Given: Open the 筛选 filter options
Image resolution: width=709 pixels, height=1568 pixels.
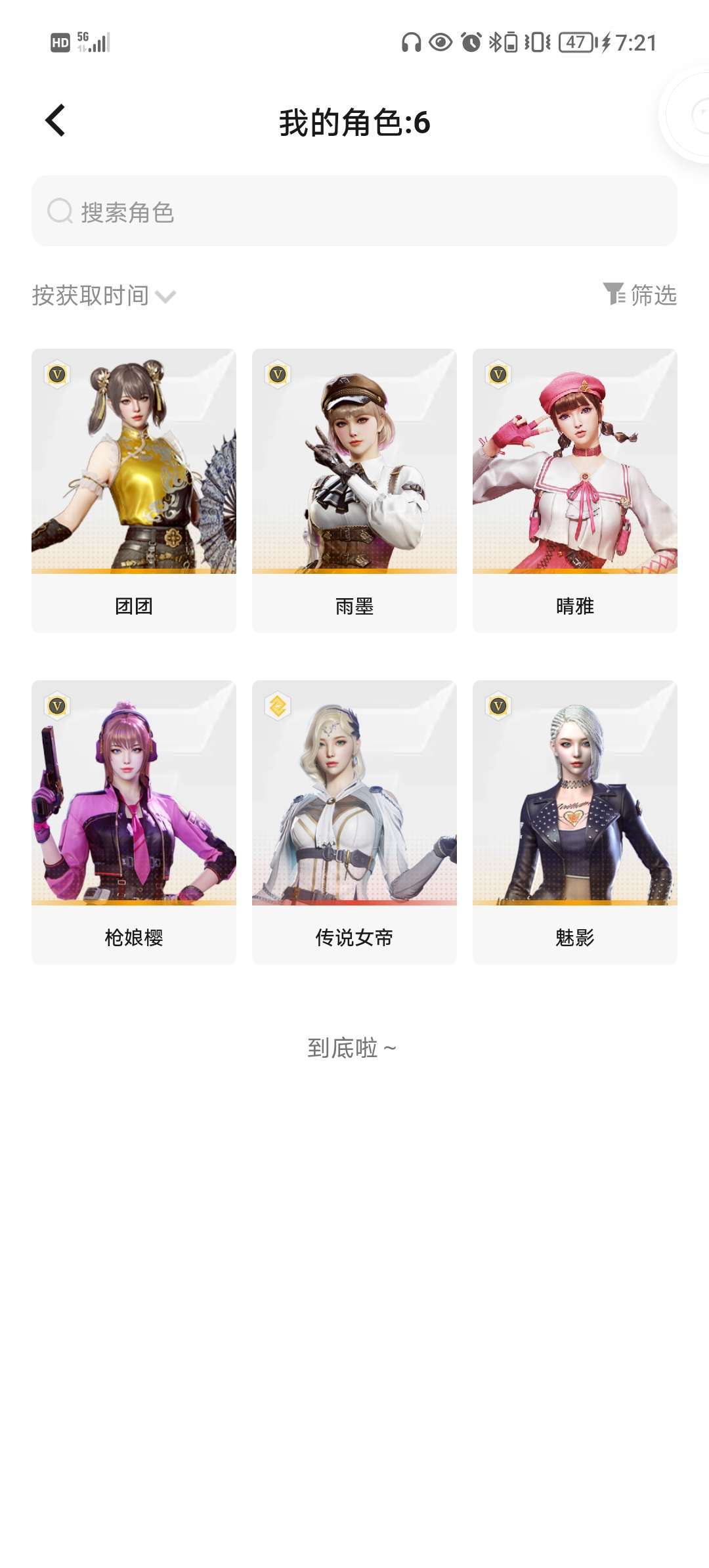Looking at the screenshot, I should click(640, 295).
